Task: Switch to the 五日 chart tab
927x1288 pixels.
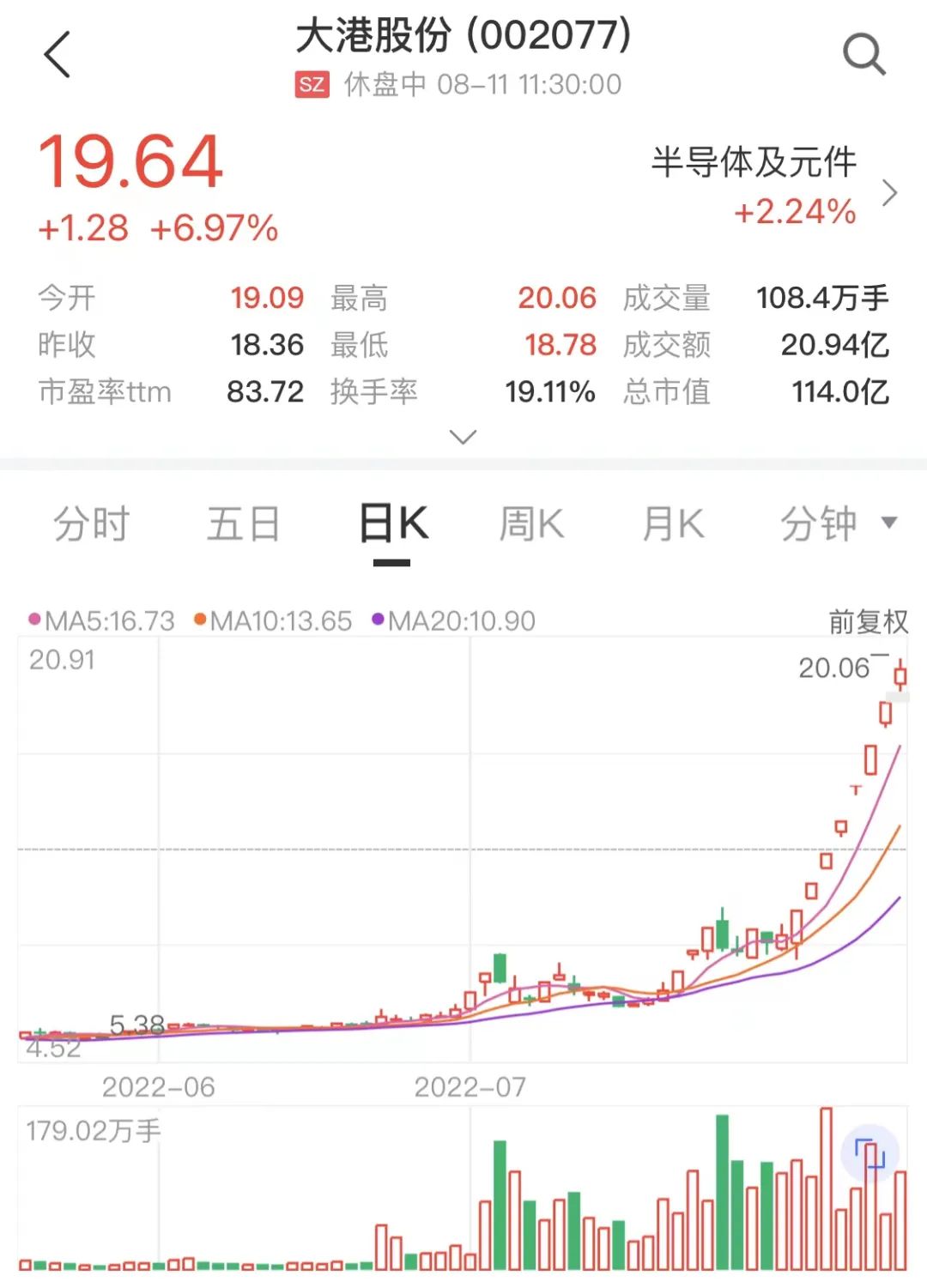Action: (244, 523)
